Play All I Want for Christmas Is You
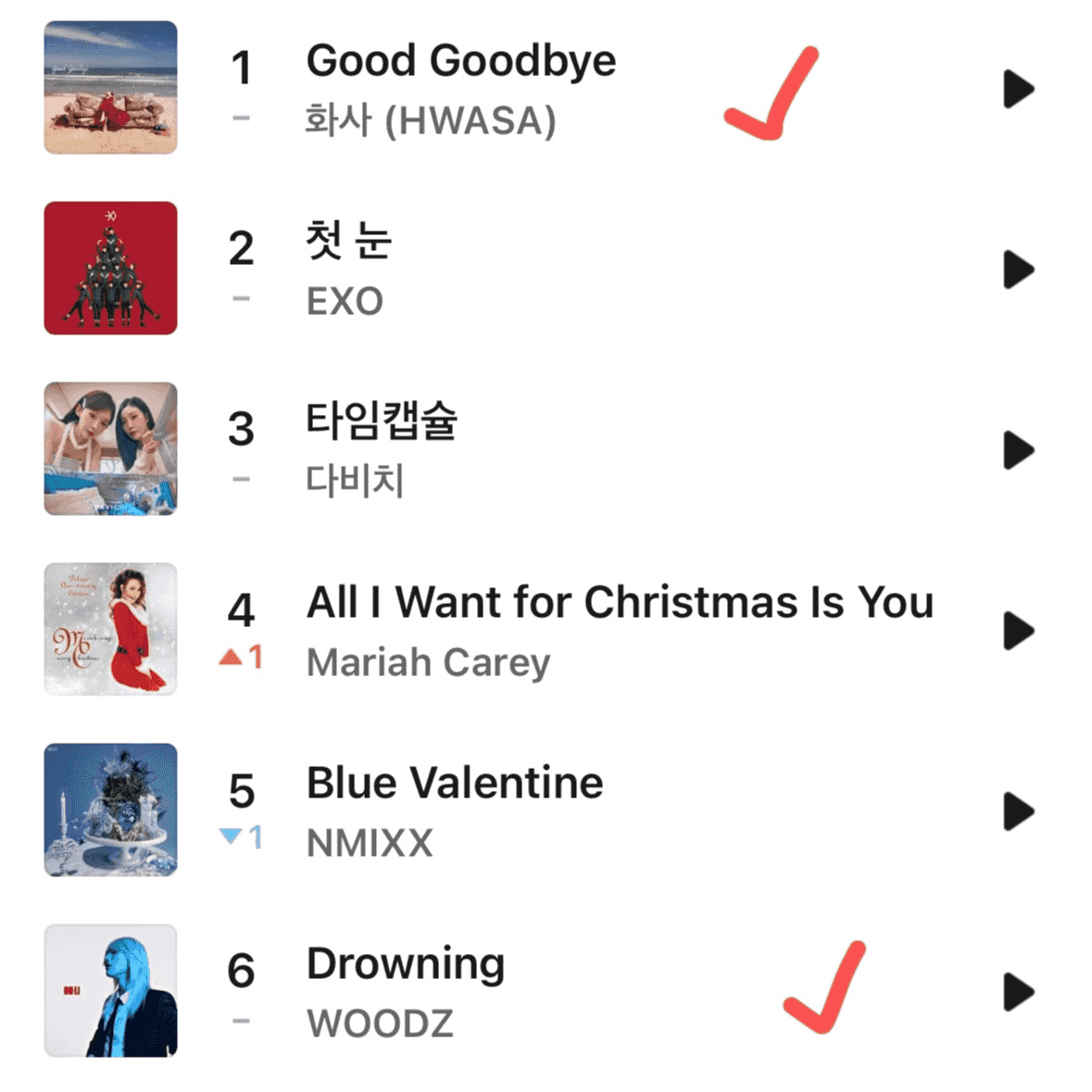This screenshot has width=1092, height=1092. [x=1018, y=631]
